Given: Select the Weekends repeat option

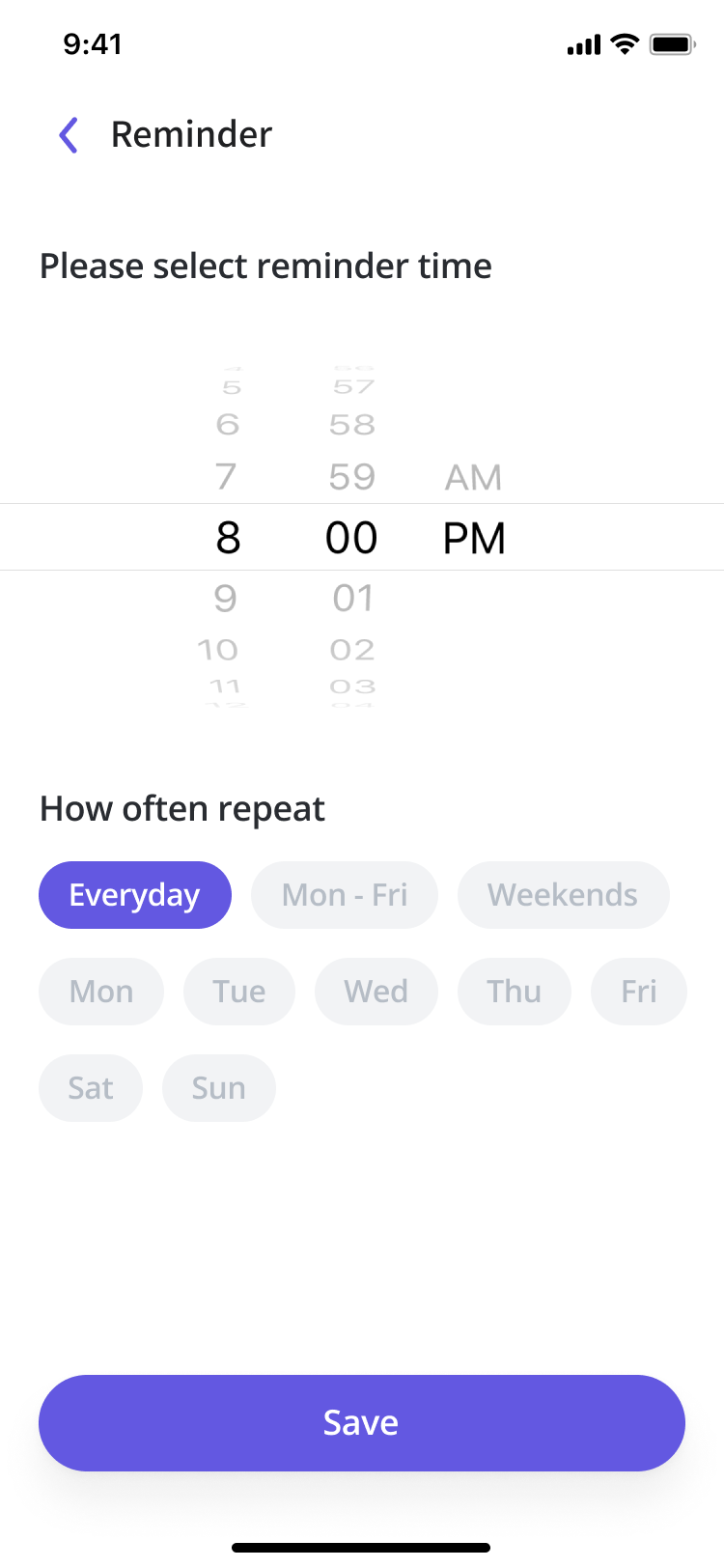Looking at the screenshot, I should click(x=563, y=895).
